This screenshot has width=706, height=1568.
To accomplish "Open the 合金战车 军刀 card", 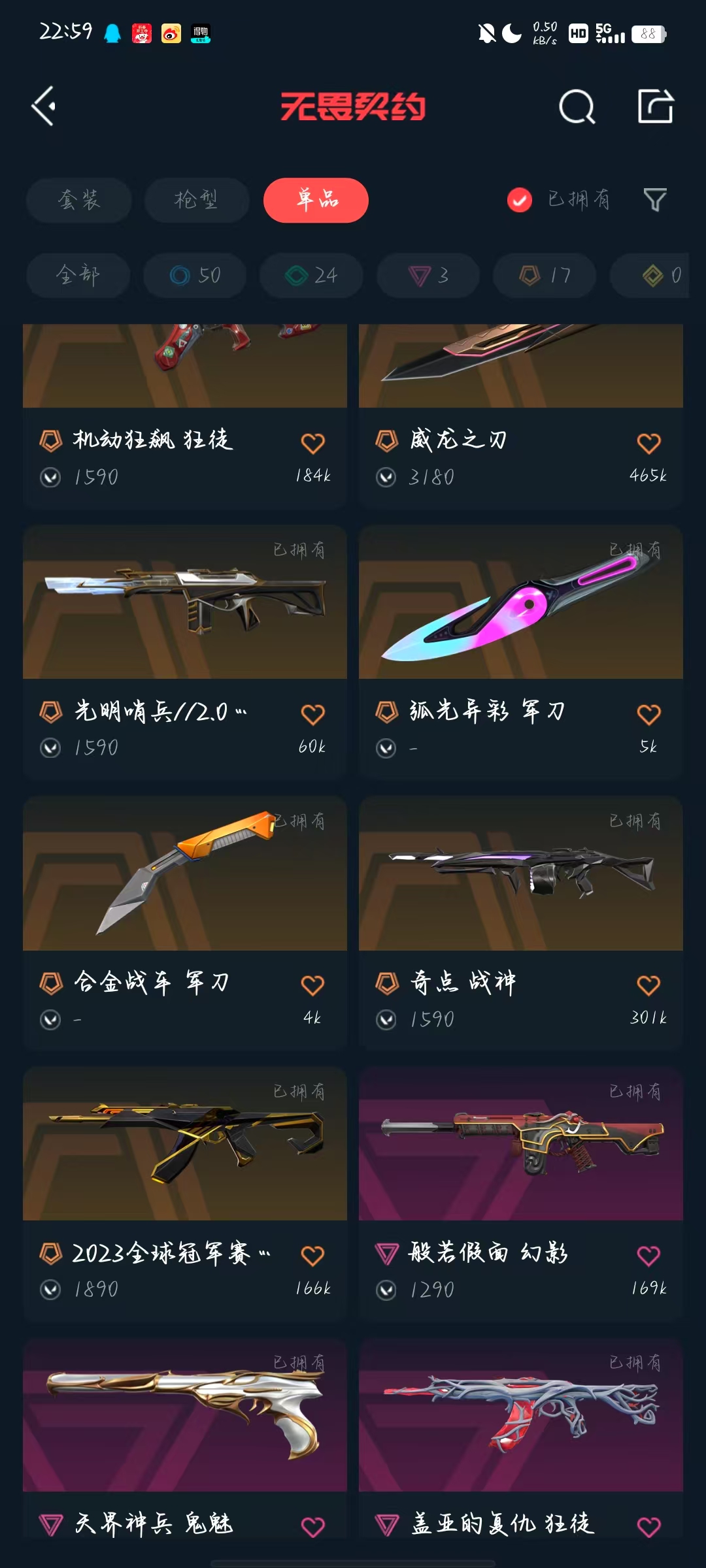I will (185, 923).
